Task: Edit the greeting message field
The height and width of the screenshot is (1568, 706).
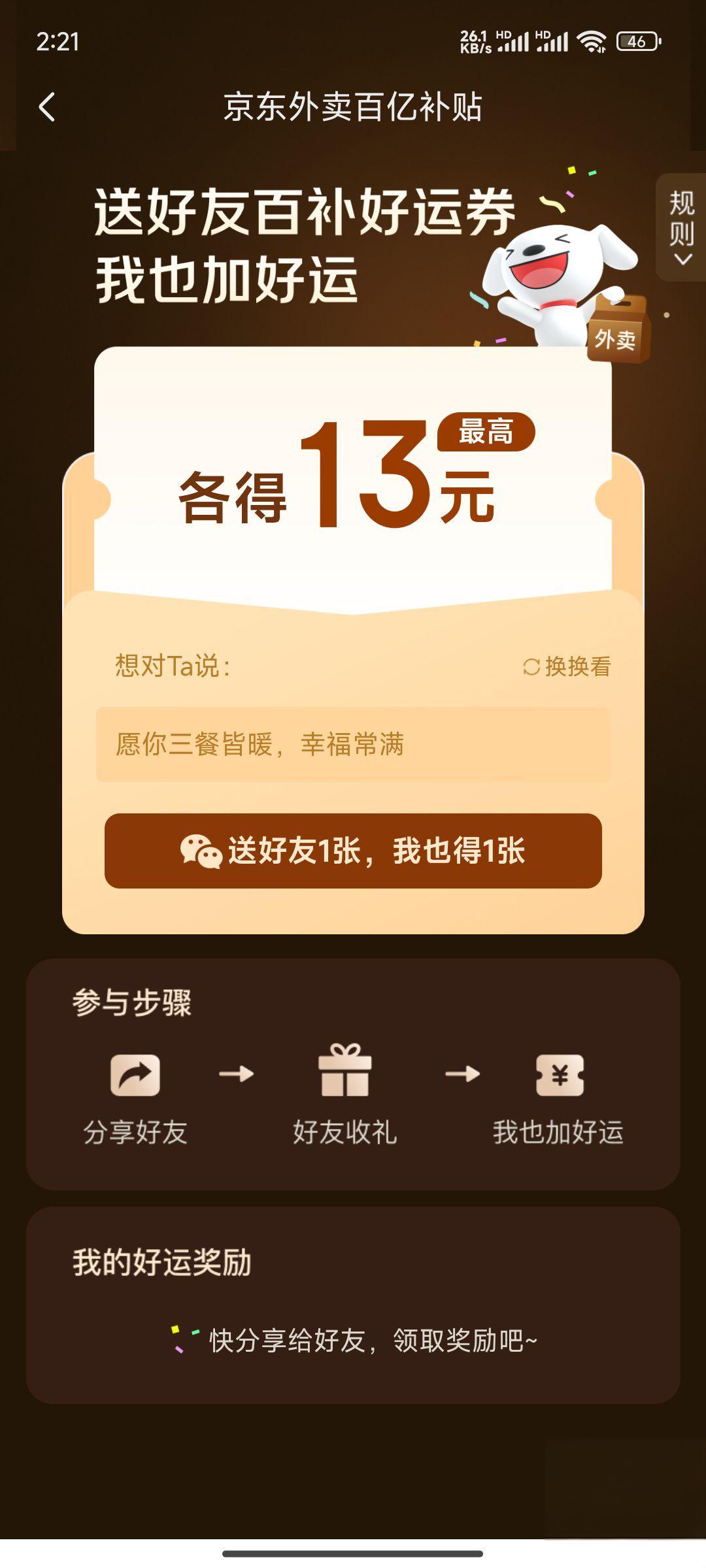Action: point(353,744)
